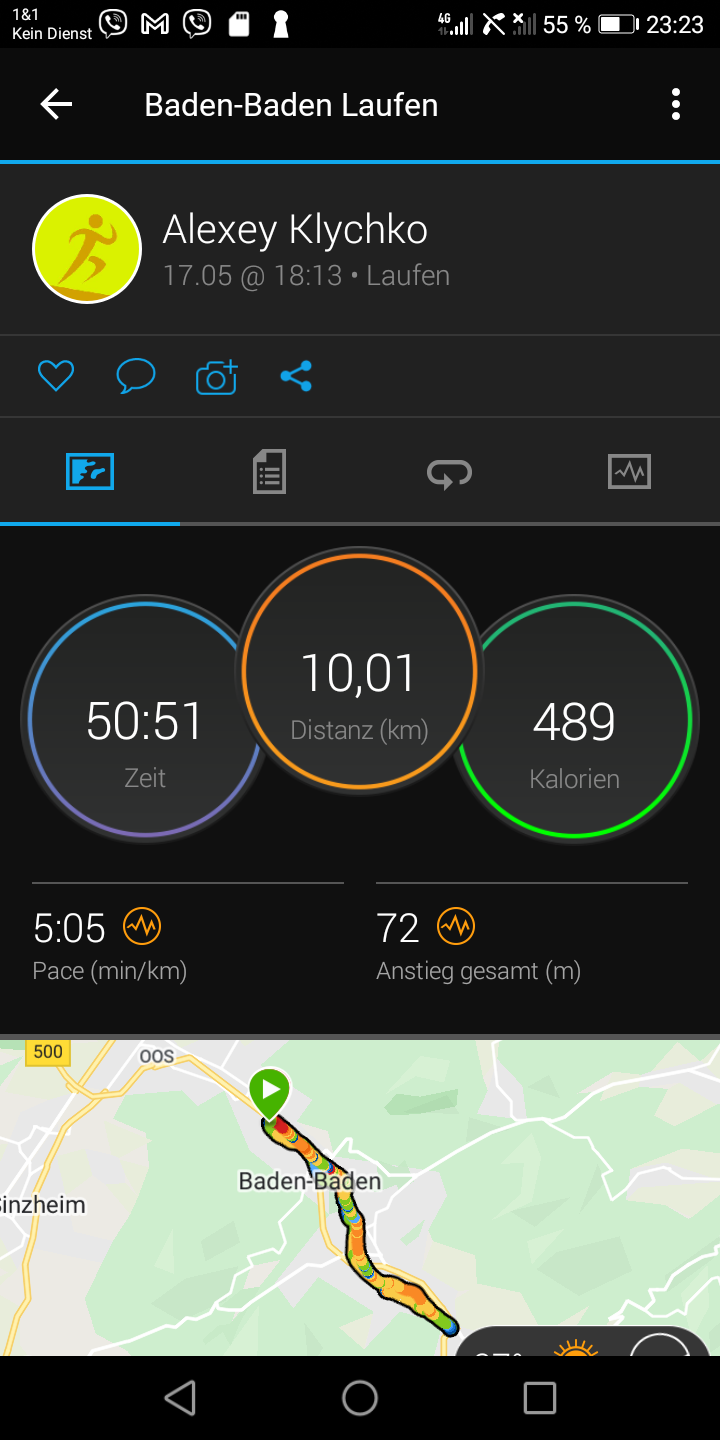720x1440 pixels.
Task: Switch to the laps tab
Action: tap(449, 472)
